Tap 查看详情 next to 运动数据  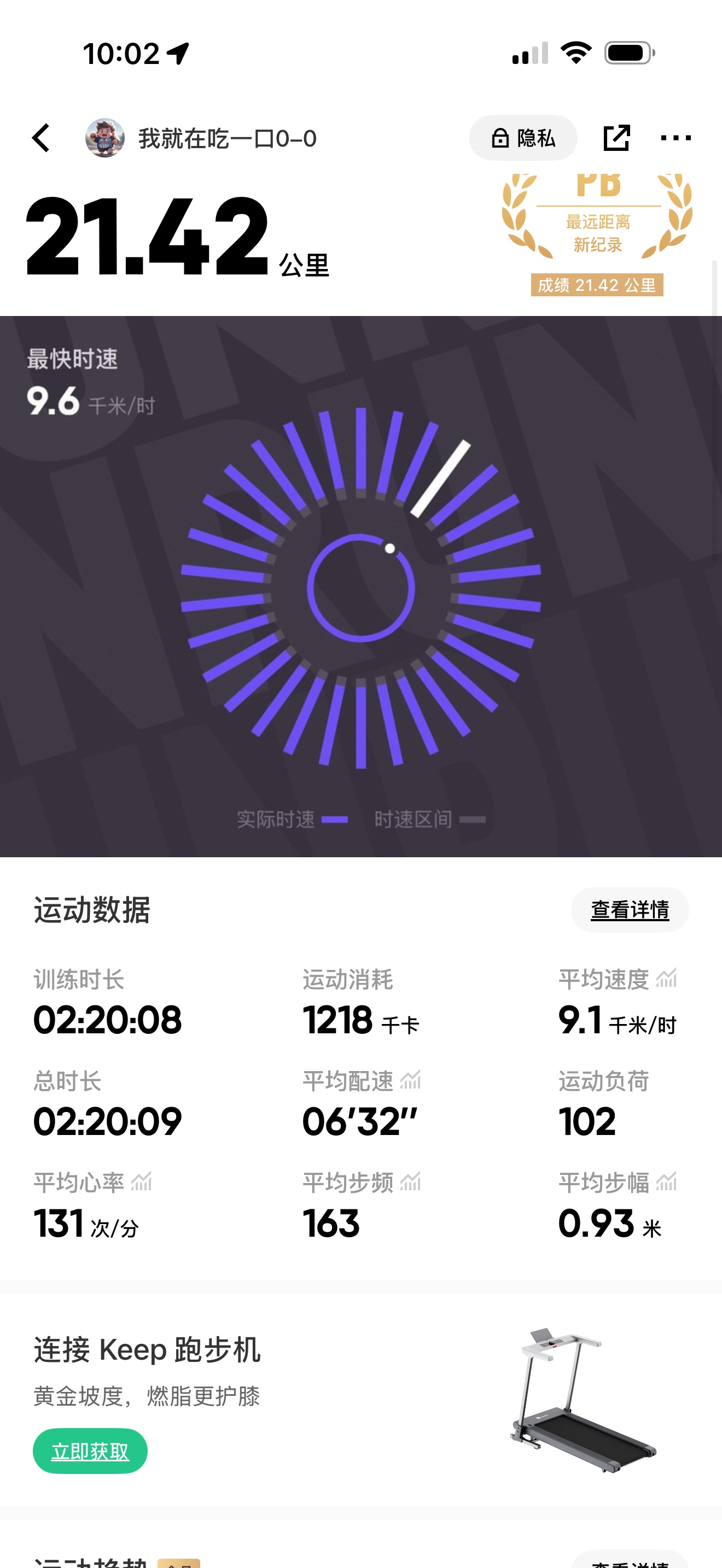630,910
